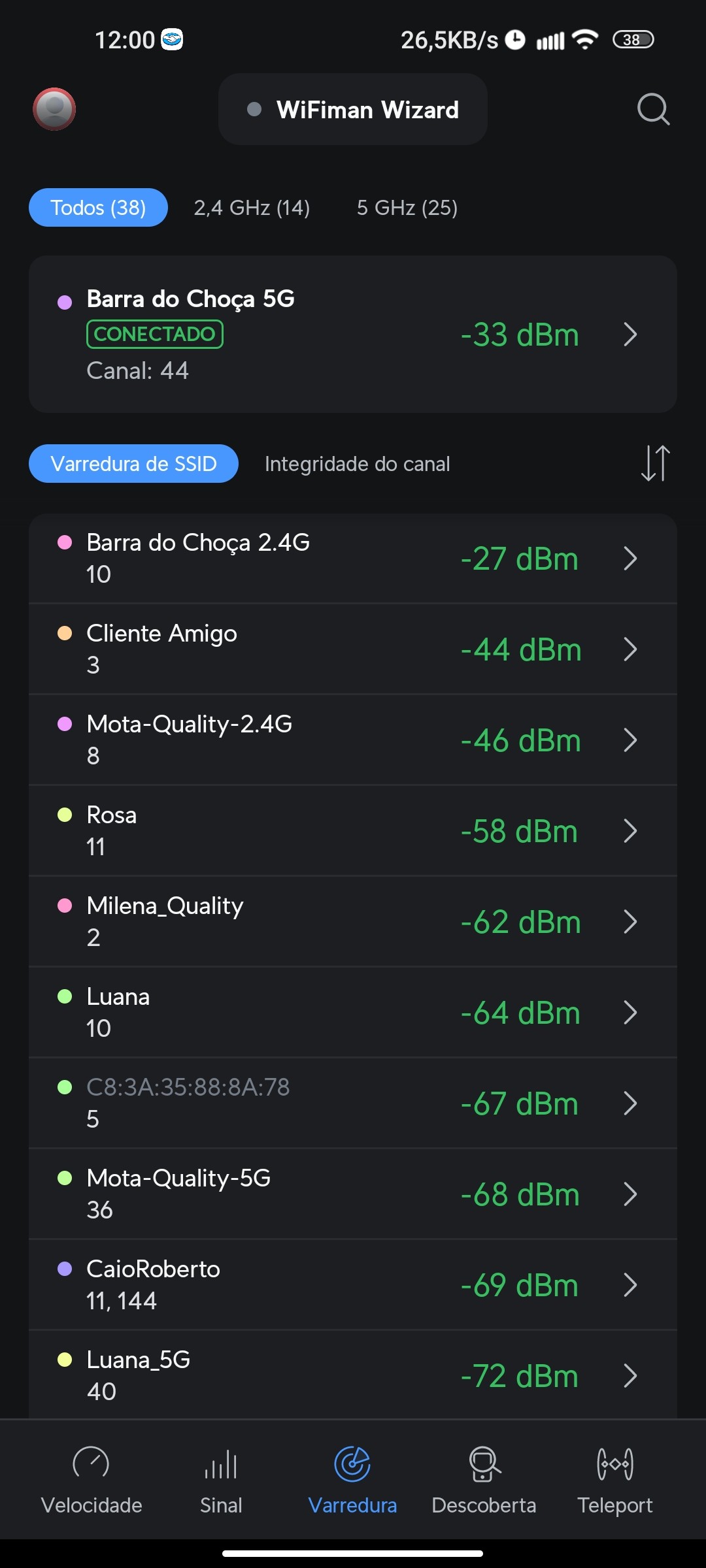Change the network sort order

[x=655, y=463]
